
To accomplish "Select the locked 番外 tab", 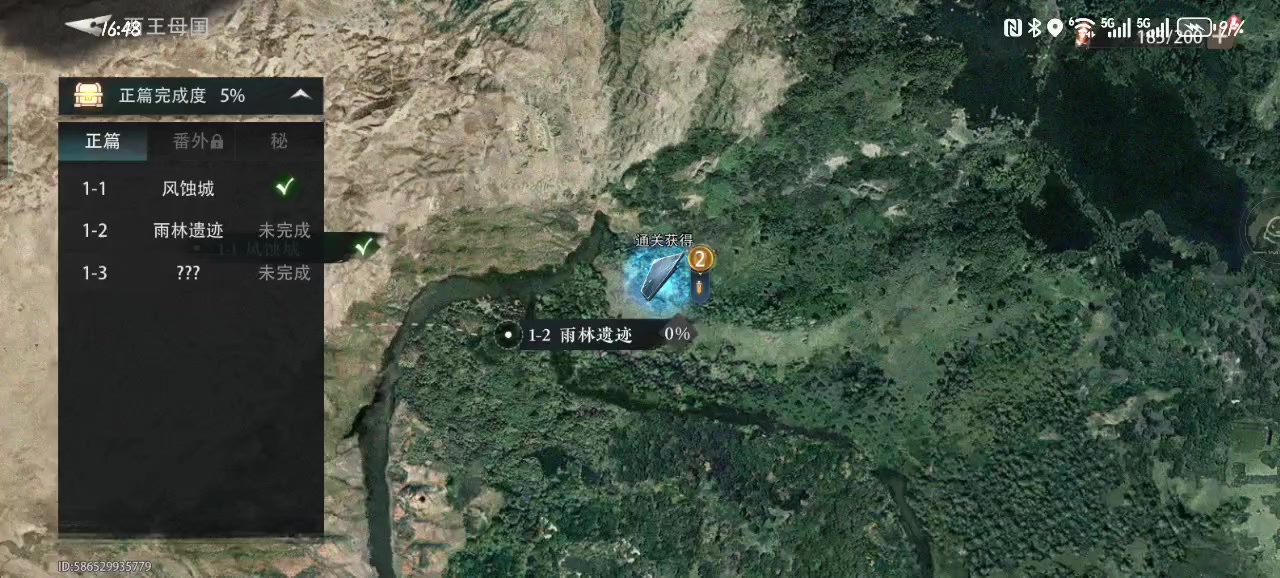I will pyautogui.click(x=197, y=141).
